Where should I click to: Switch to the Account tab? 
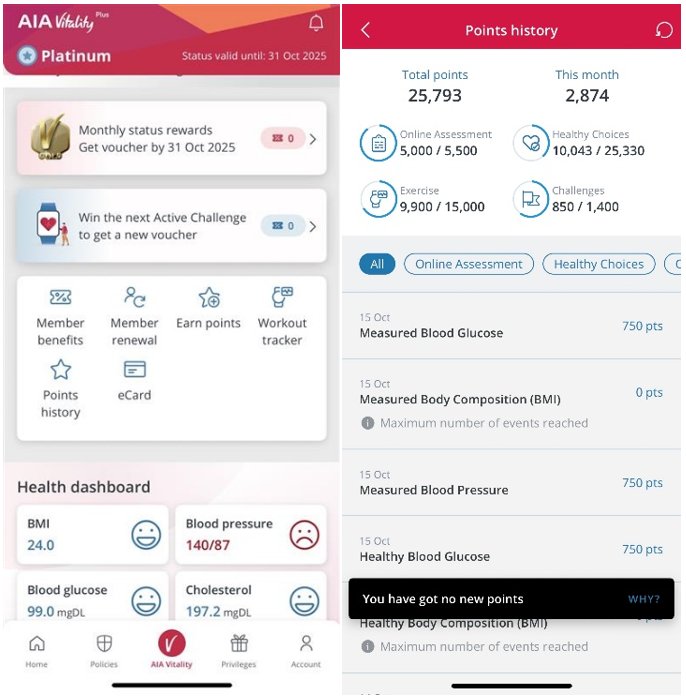coord(306,650)
